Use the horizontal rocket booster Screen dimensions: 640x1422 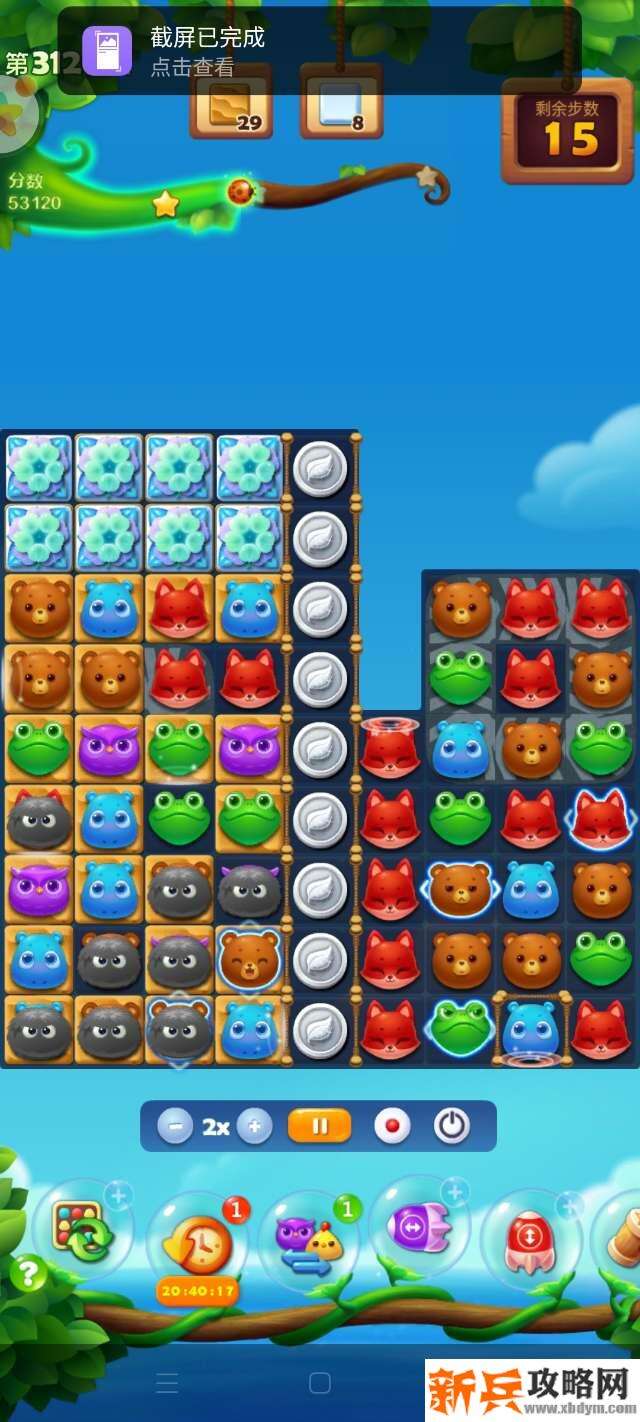click(x=419, y=1226)
